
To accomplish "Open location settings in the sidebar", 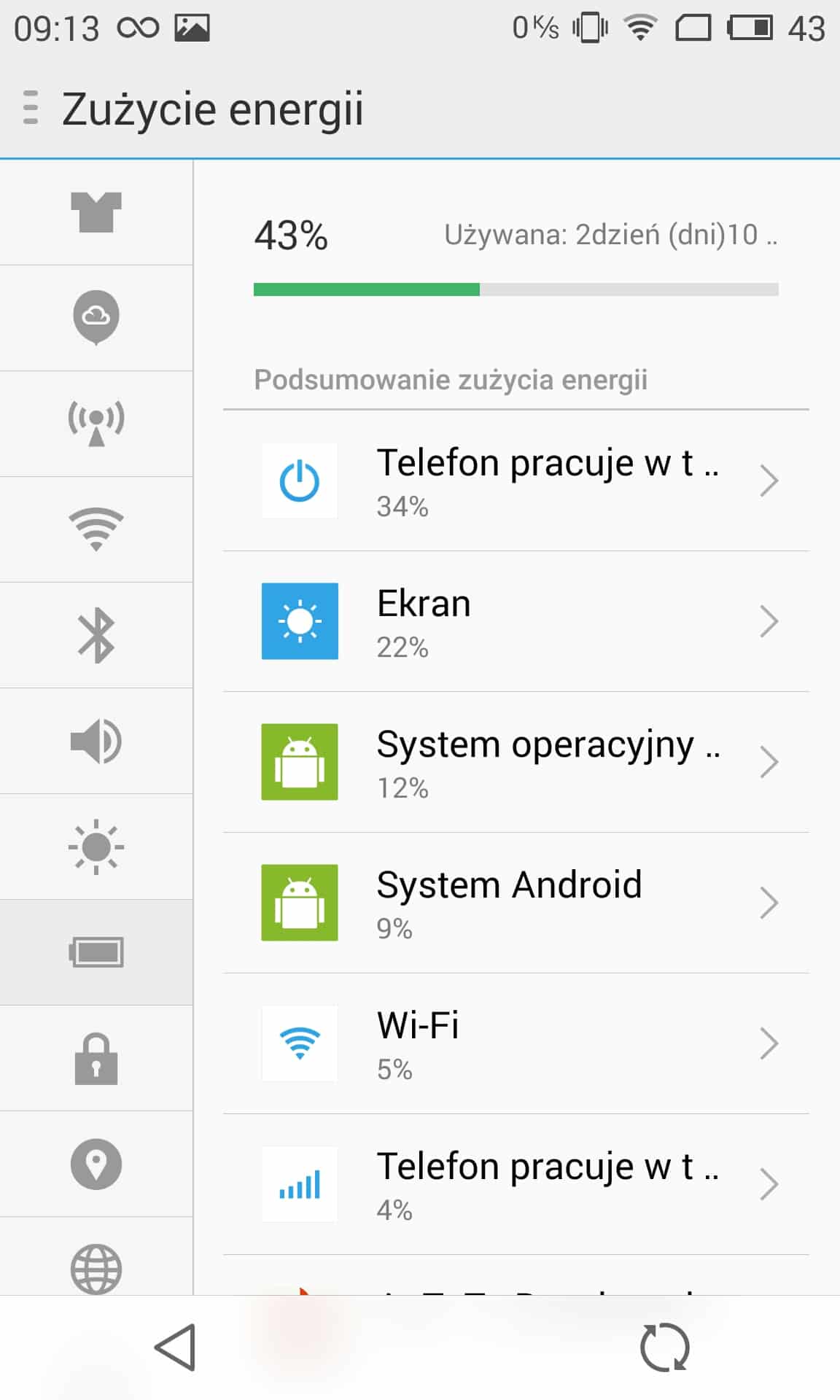I will pos(96,1164).
